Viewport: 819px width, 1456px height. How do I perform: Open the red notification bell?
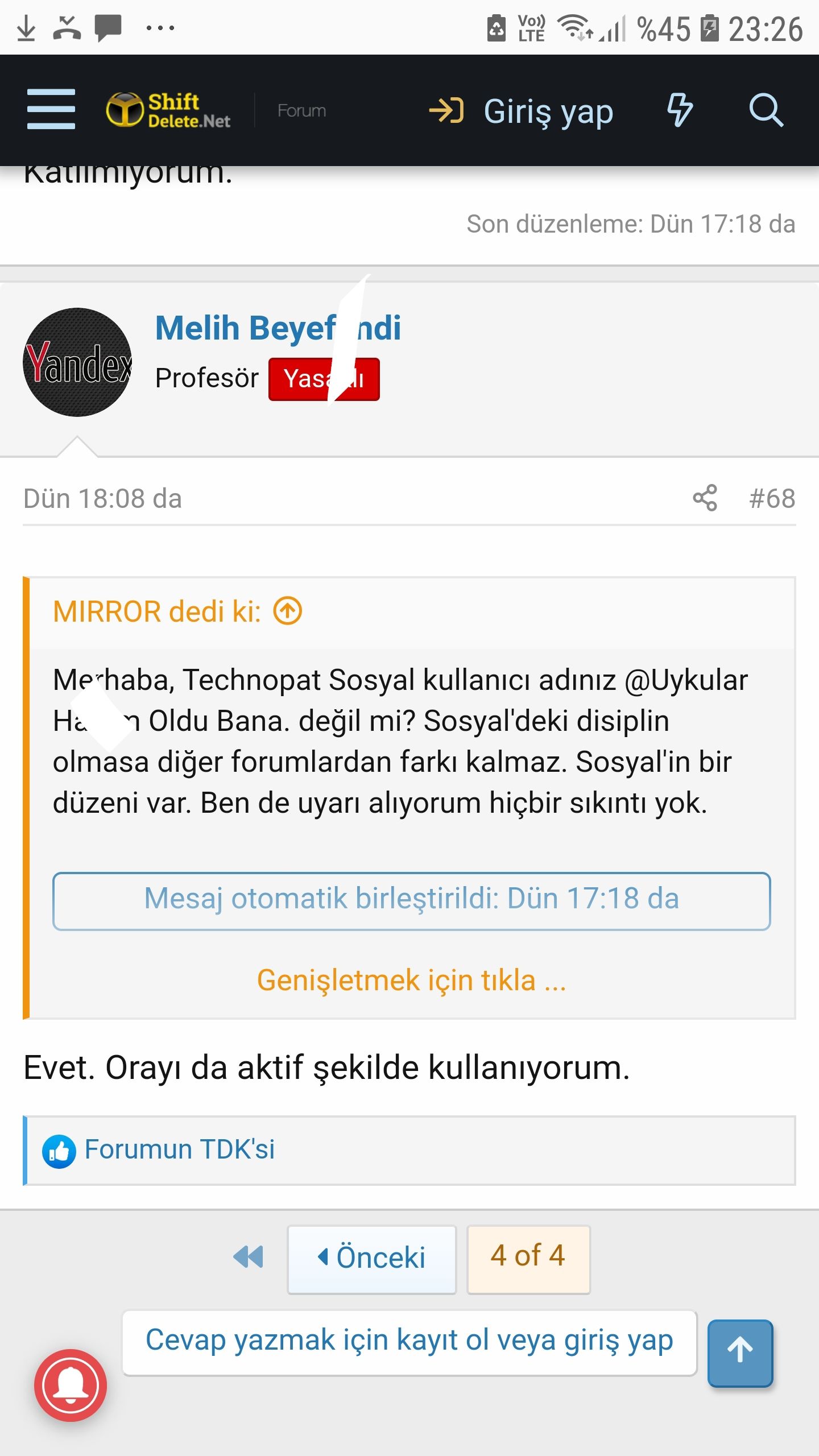tap(71, 1385)
